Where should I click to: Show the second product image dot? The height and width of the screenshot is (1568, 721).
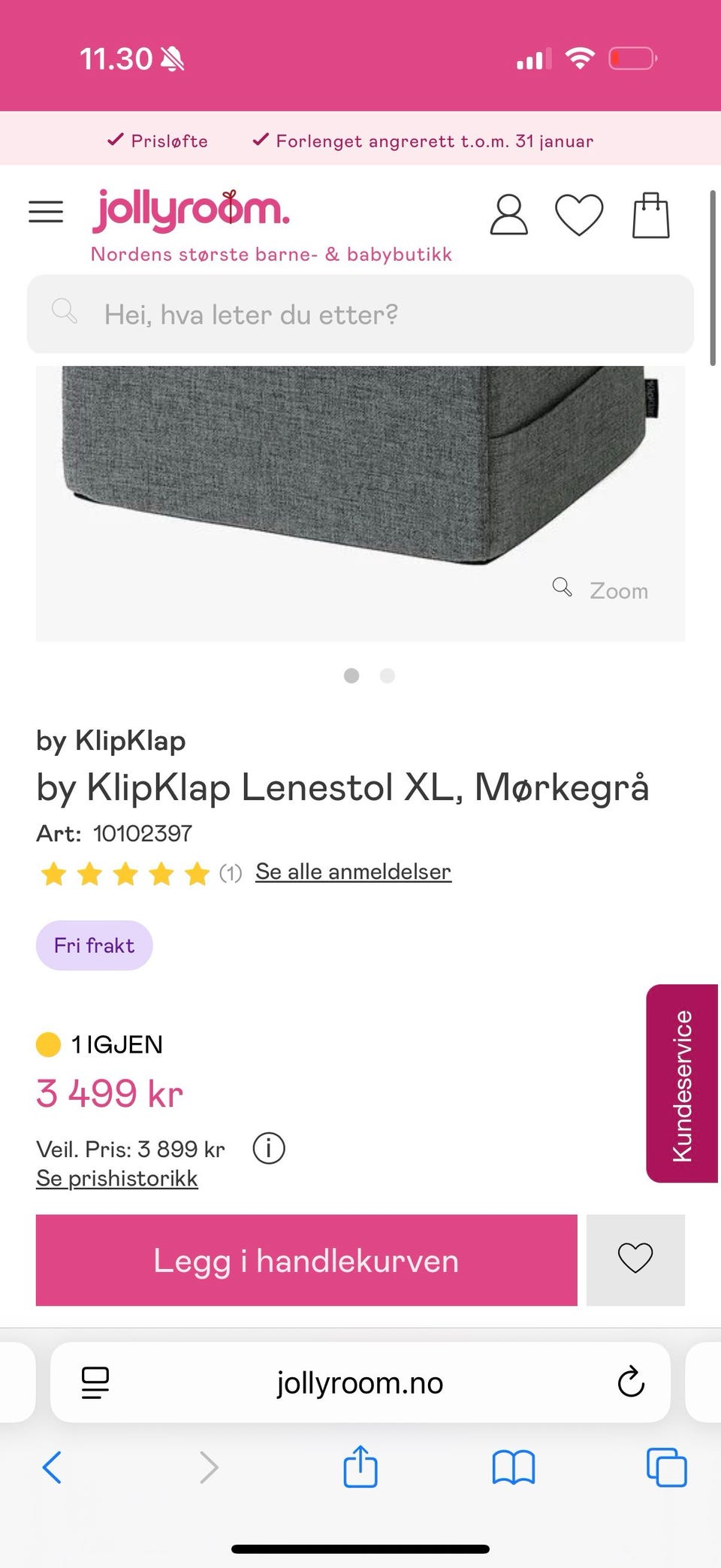388,675
